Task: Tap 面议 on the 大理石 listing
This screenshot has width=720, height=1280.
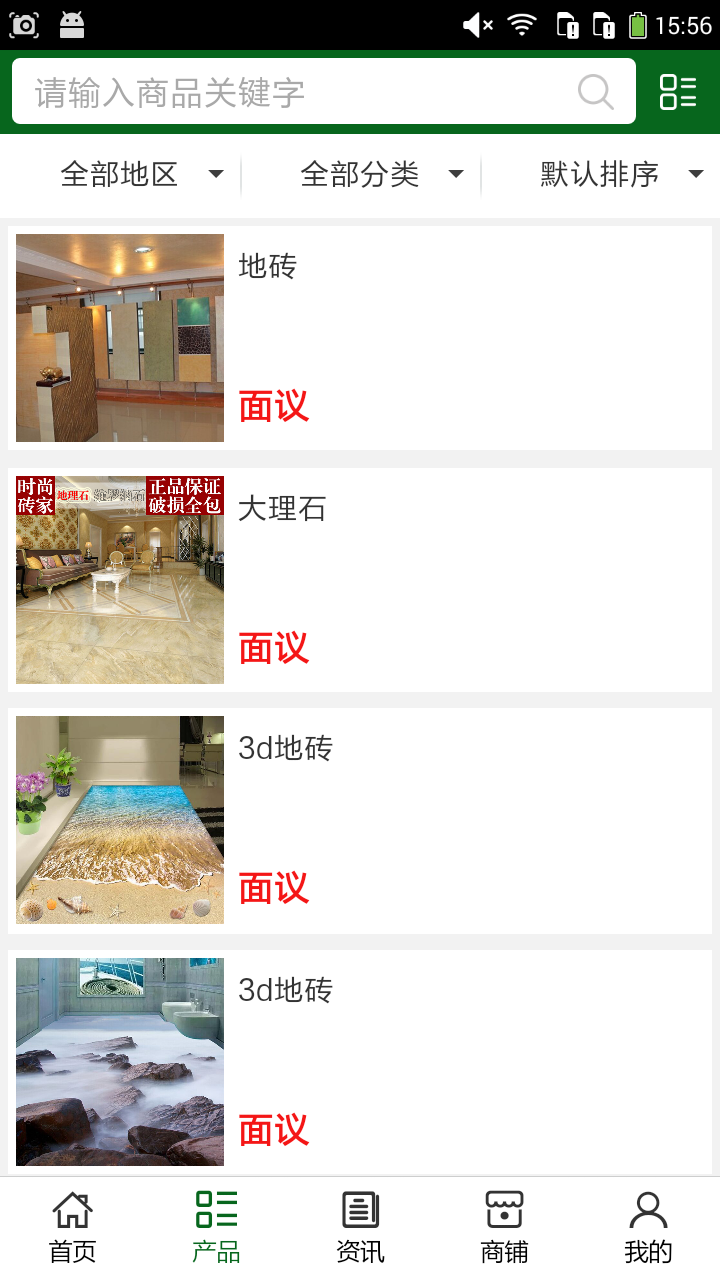Action: click(x=274, y=648)
